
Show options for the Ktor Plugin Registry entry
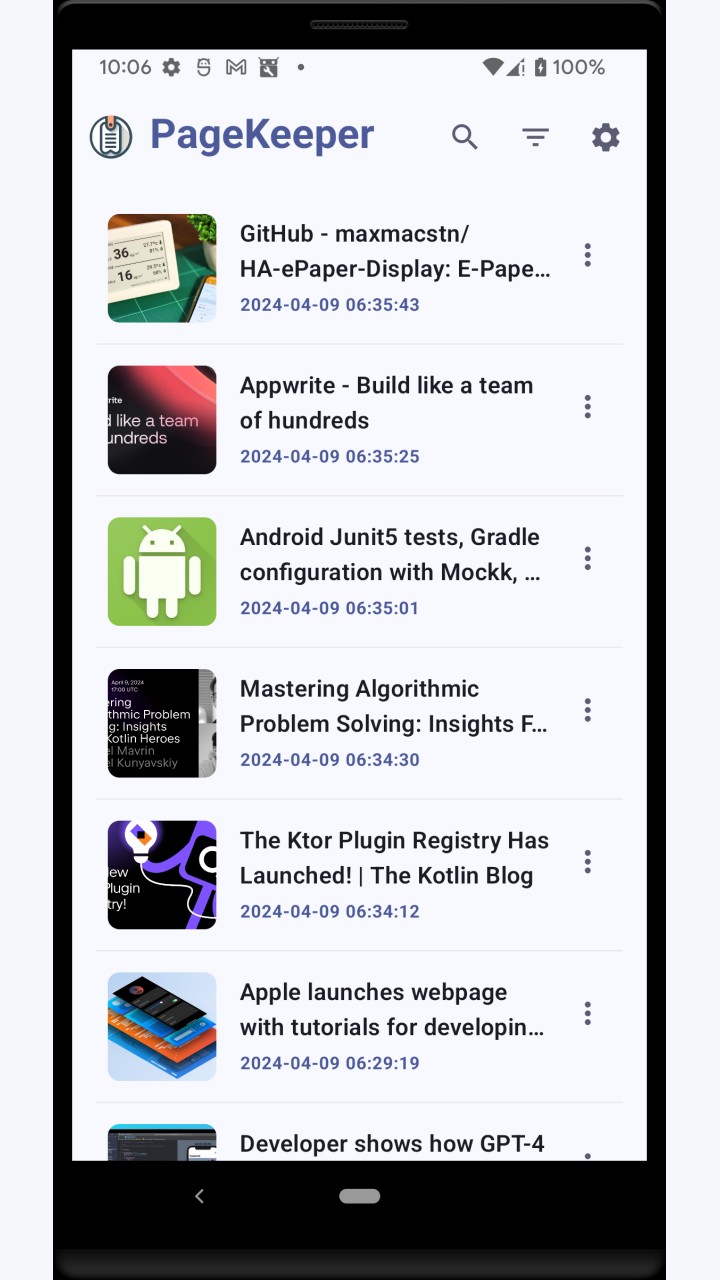[x=588, y=862]
